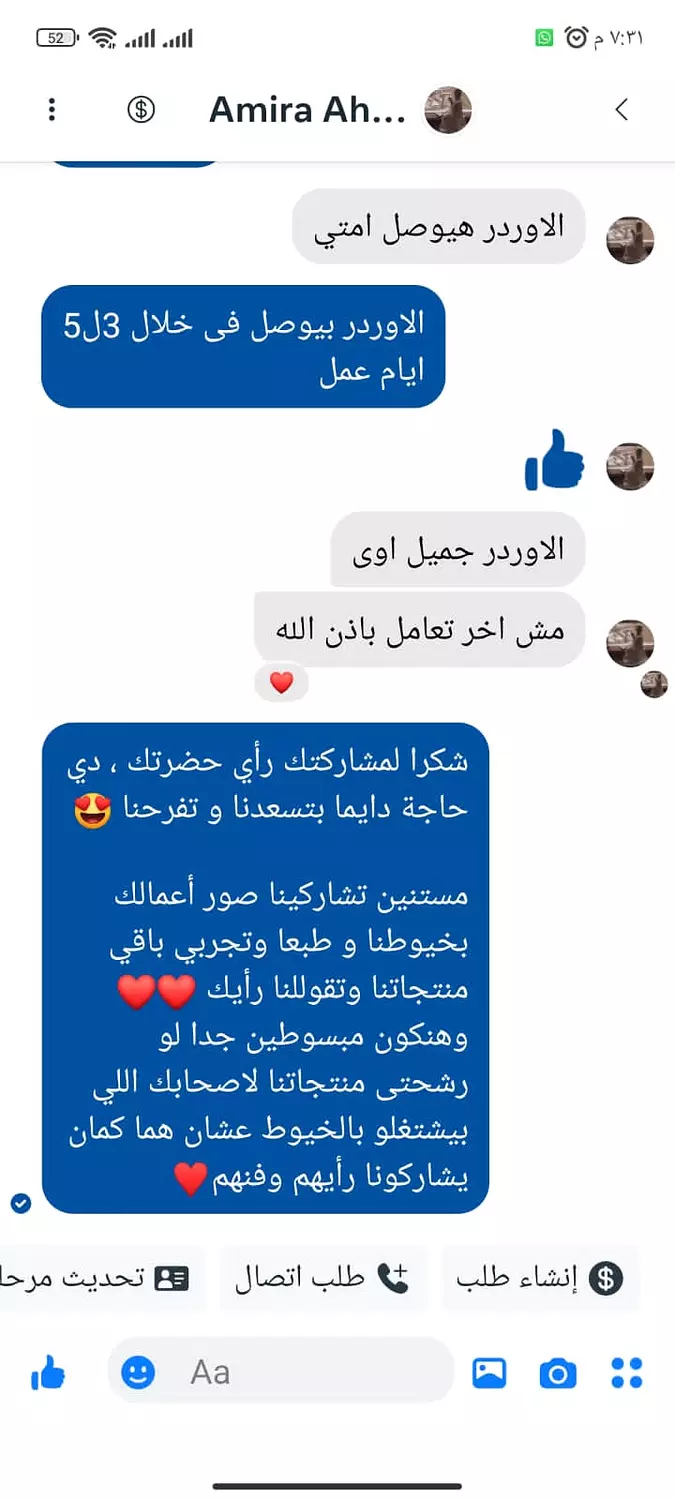This screenshot has width=675, height=1500.
Task: Tap the إنشاء طلب create order chip
Action: coord(541,1278)
